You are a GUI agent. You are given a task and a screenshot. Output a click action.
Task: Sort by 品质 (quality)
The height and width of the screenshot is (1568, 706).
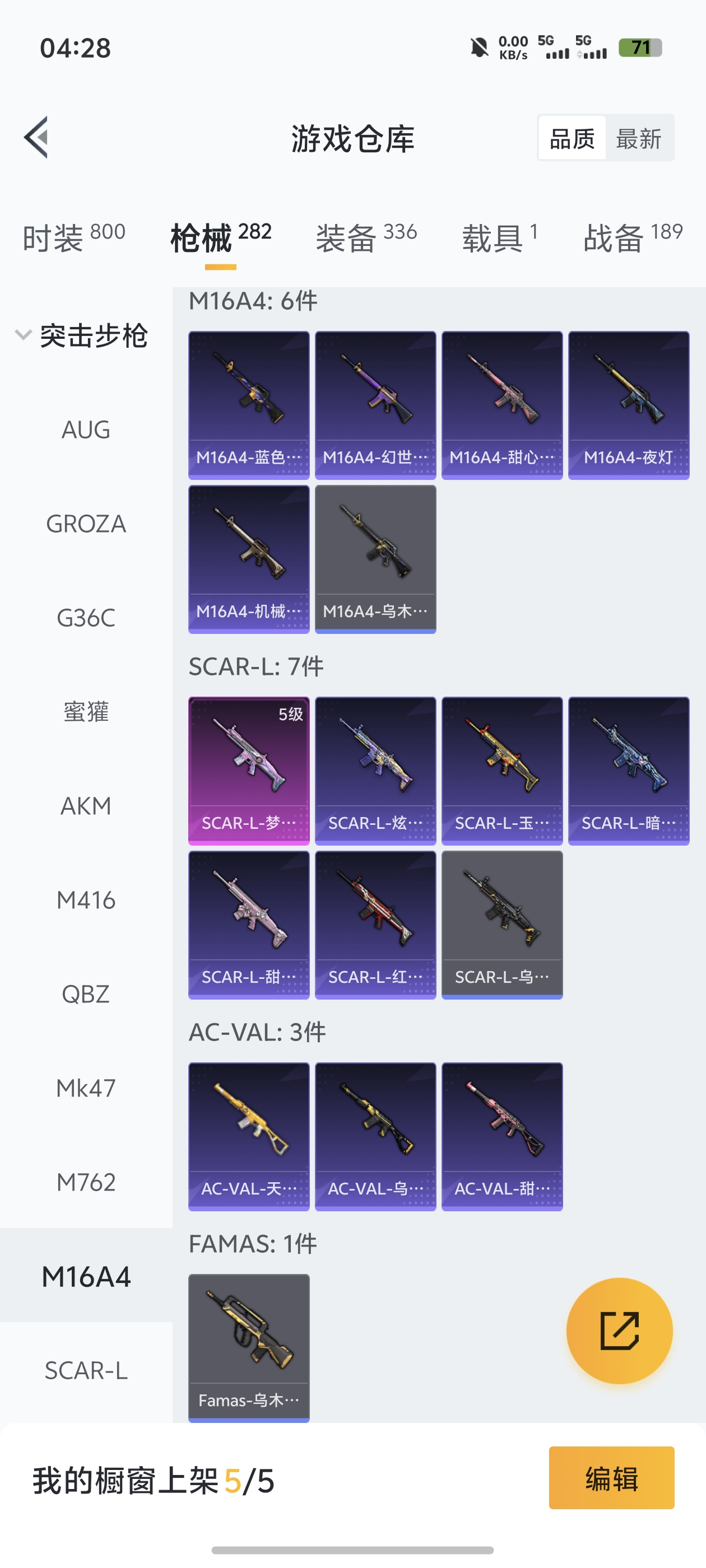click(x=572, y=138)
